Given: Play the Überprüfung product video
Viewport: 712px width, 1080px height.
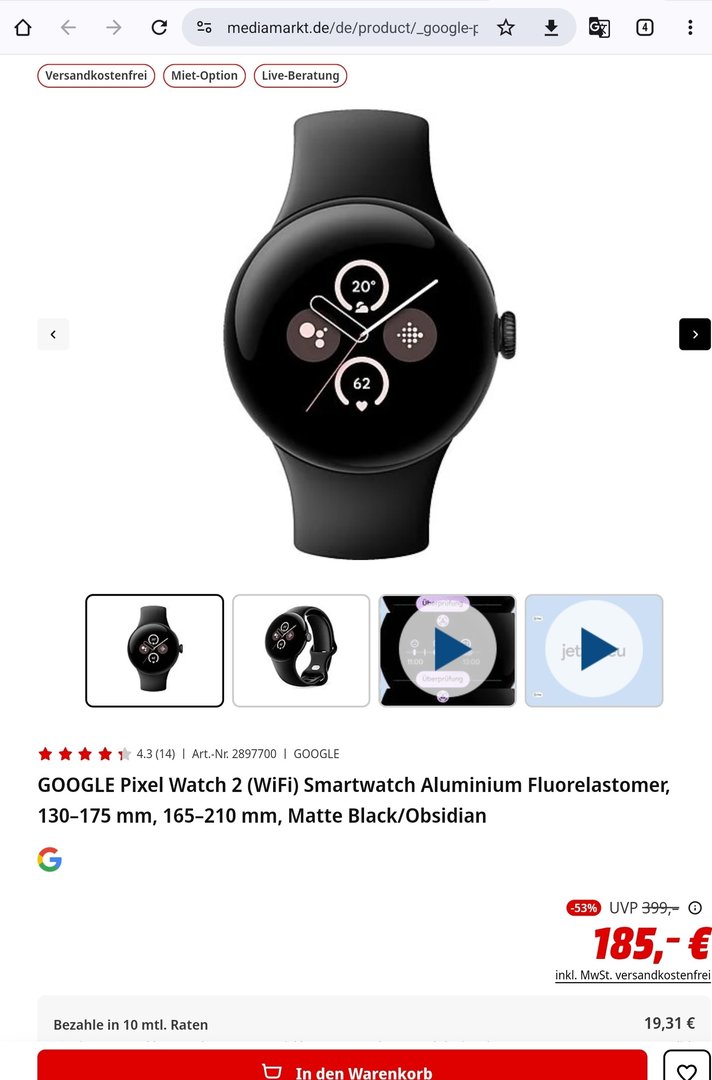Looking at the screenshot, I should 447,650.
